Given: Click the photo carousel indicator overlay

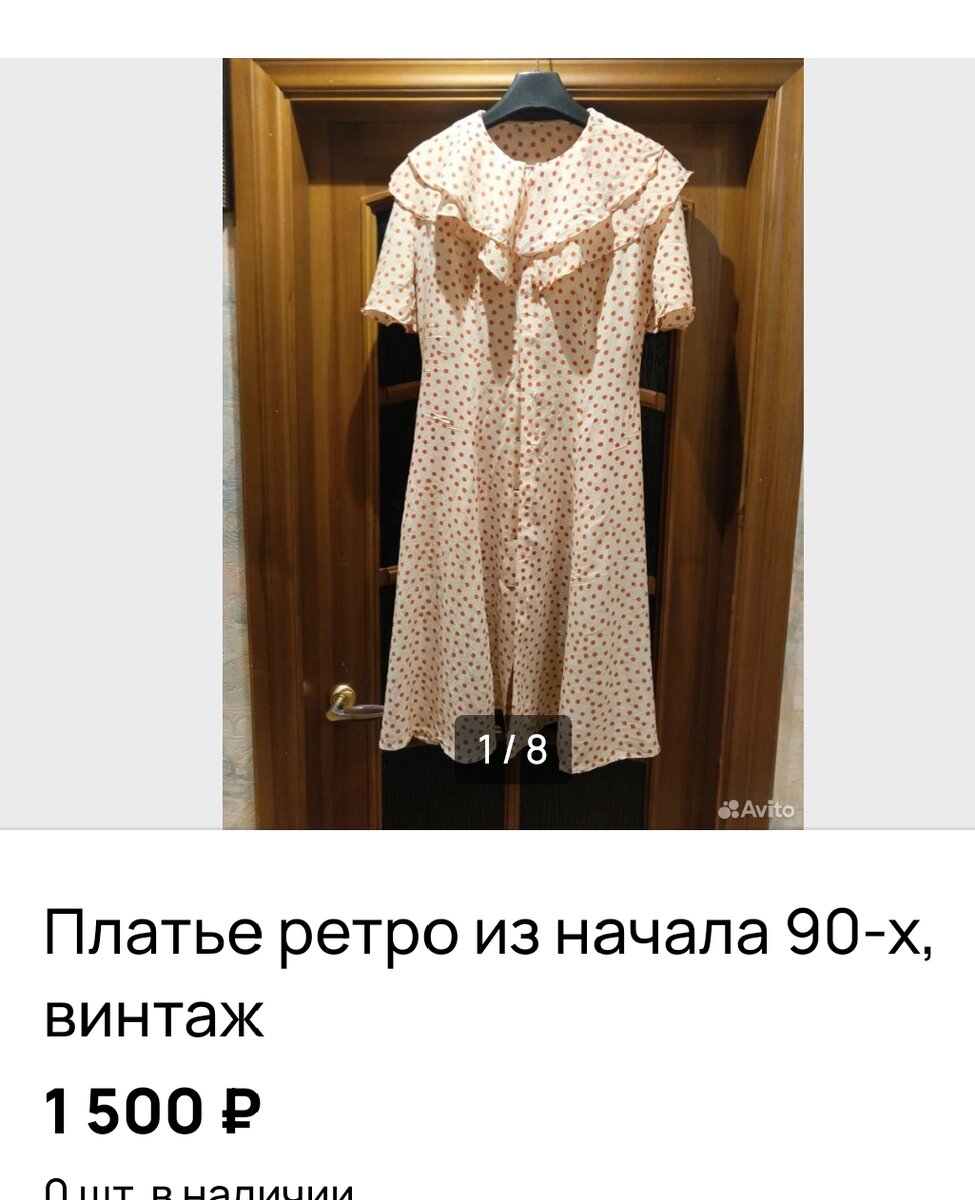Looking at the screenshot, I should [x=511, y=746].
